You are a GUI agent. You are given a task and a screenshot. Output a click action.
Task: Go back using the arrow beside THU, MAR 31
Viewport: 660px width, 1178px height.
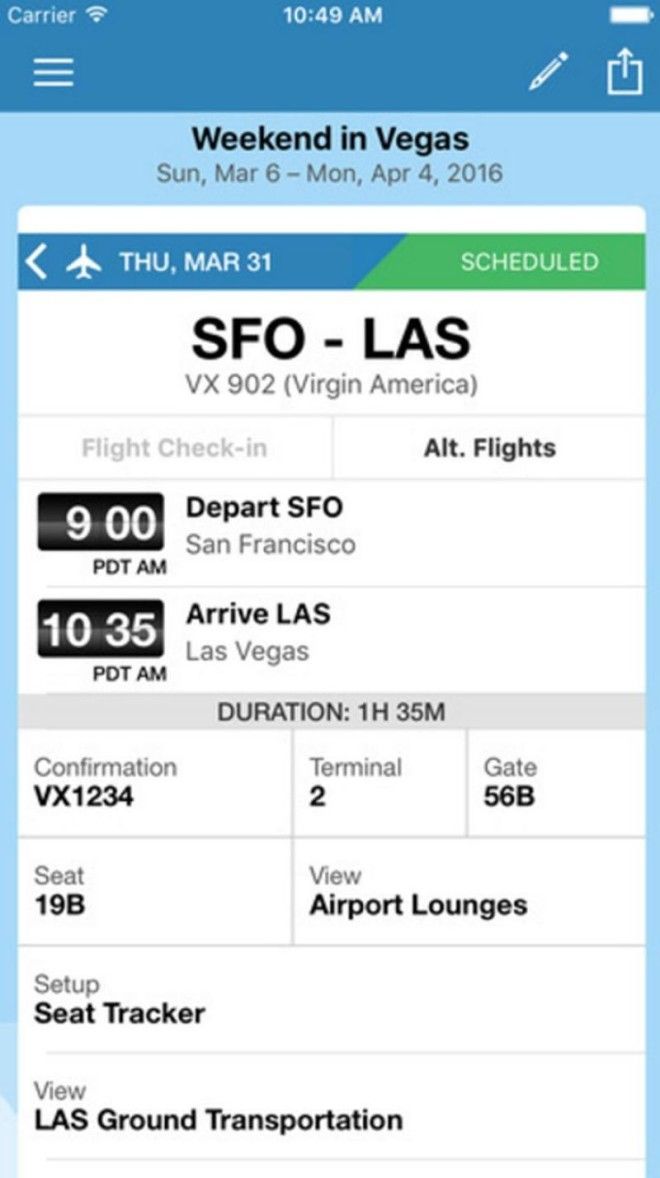click(36, 262)
